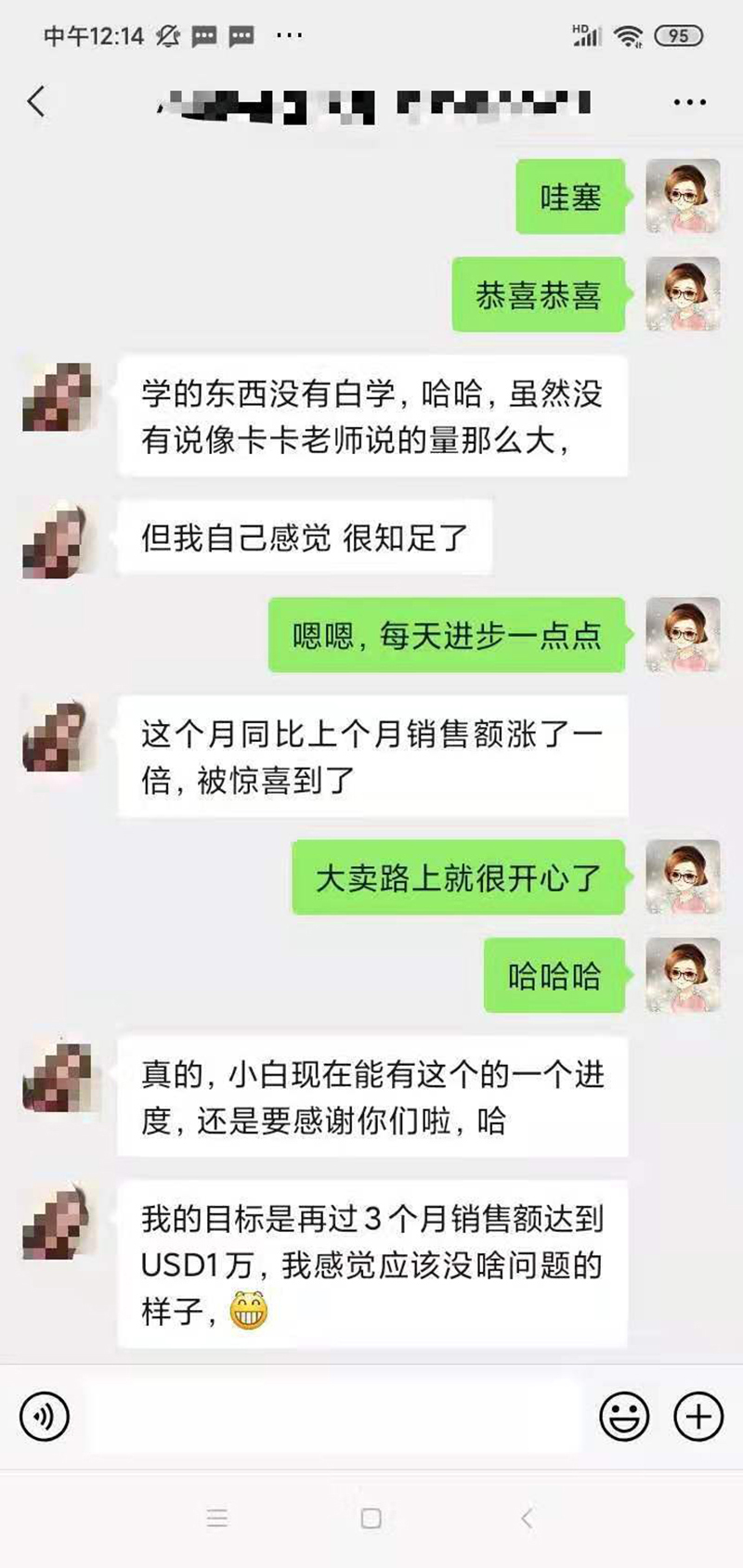Open contact avatar beside 但我自己感觉 message
Viewport: 743px width, 1568px height.
58,539
